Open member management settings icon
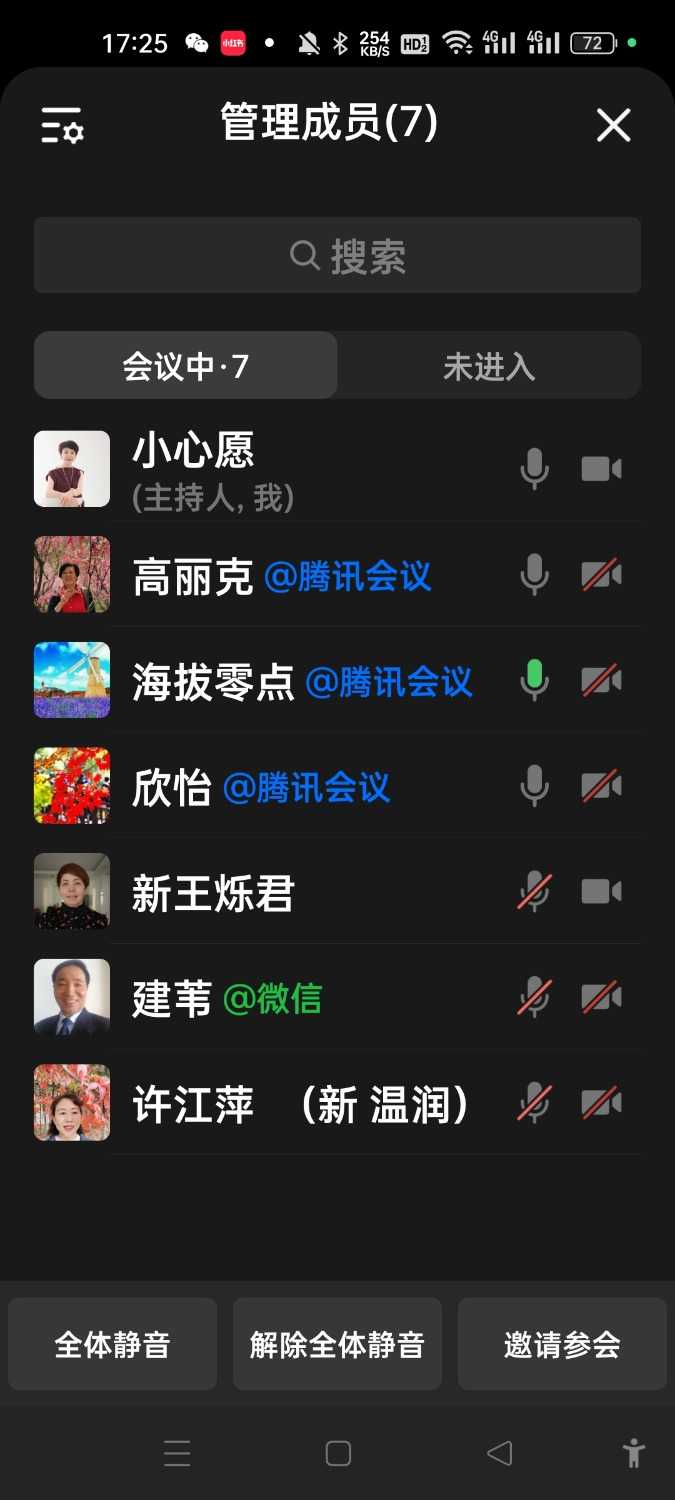The image size is (675, 1500). (x=62, y=126)
